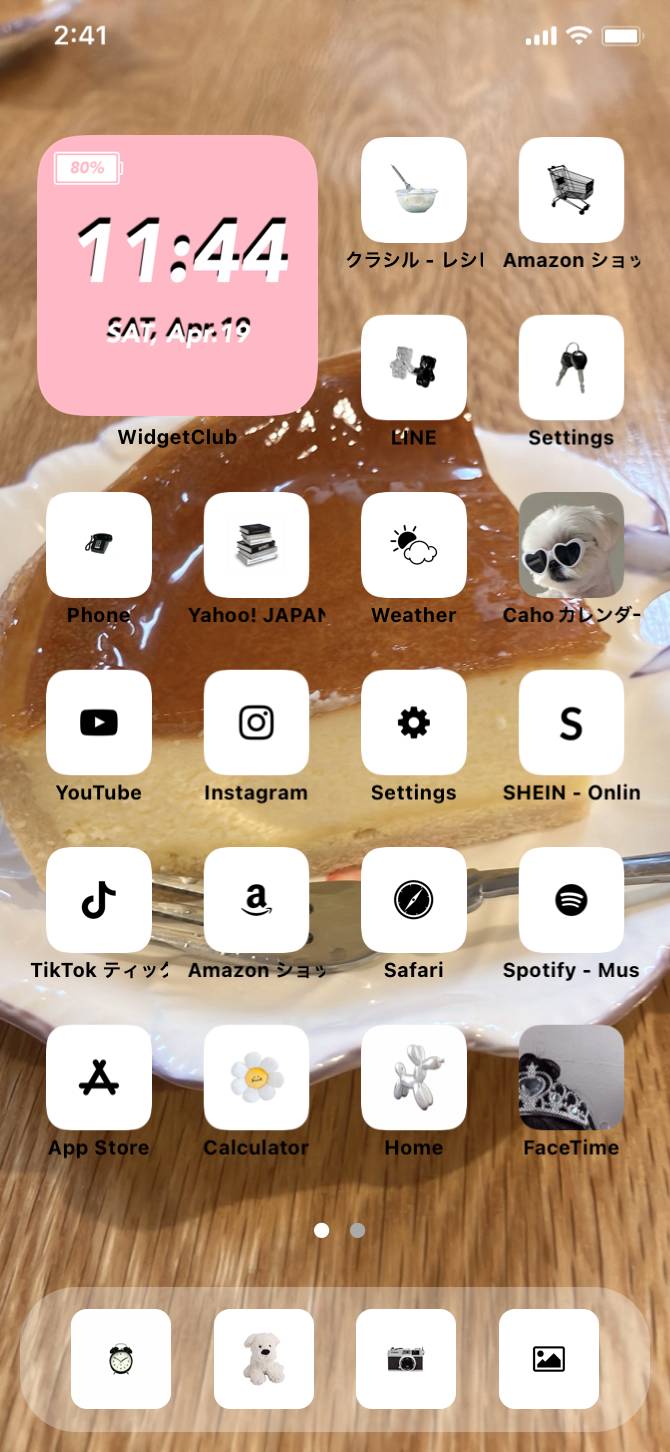Check the Weather app
The height and width of the screenshot is (1452, 670).
point(413,545)
